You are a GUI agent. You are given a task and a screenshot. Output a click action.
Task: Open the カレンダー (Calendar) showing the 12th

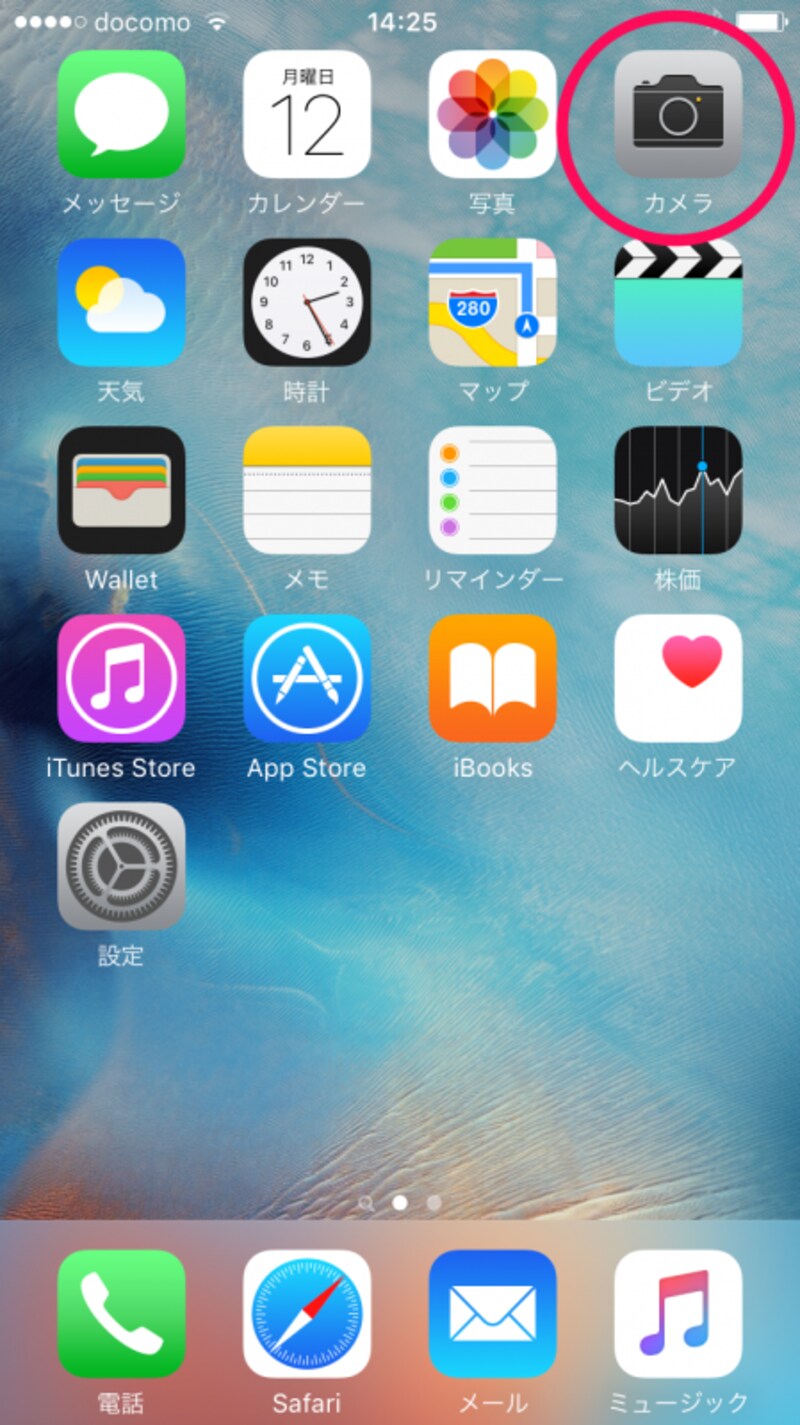pos(307,116)
